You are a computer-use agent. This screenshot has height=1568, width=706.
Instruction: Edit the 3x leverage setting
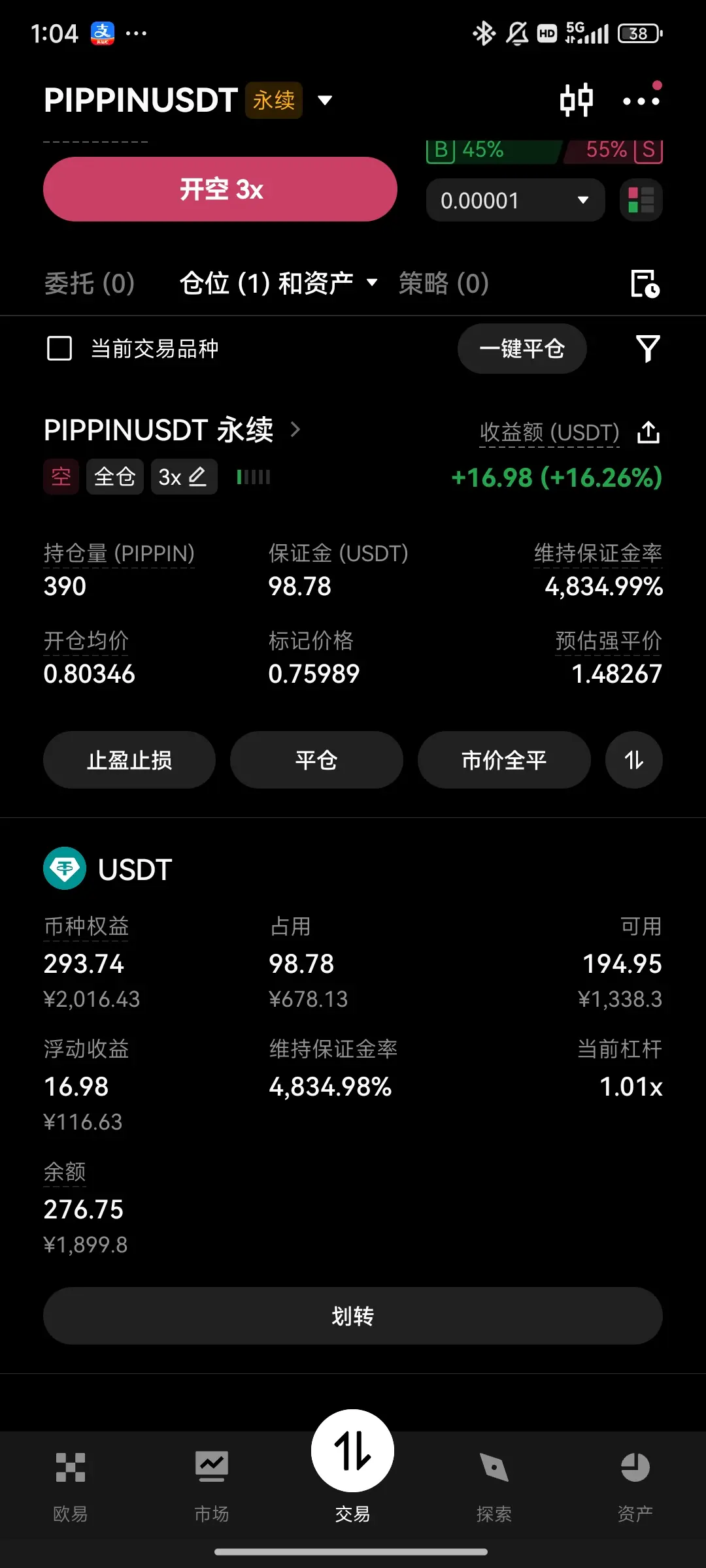pos(184,477)
